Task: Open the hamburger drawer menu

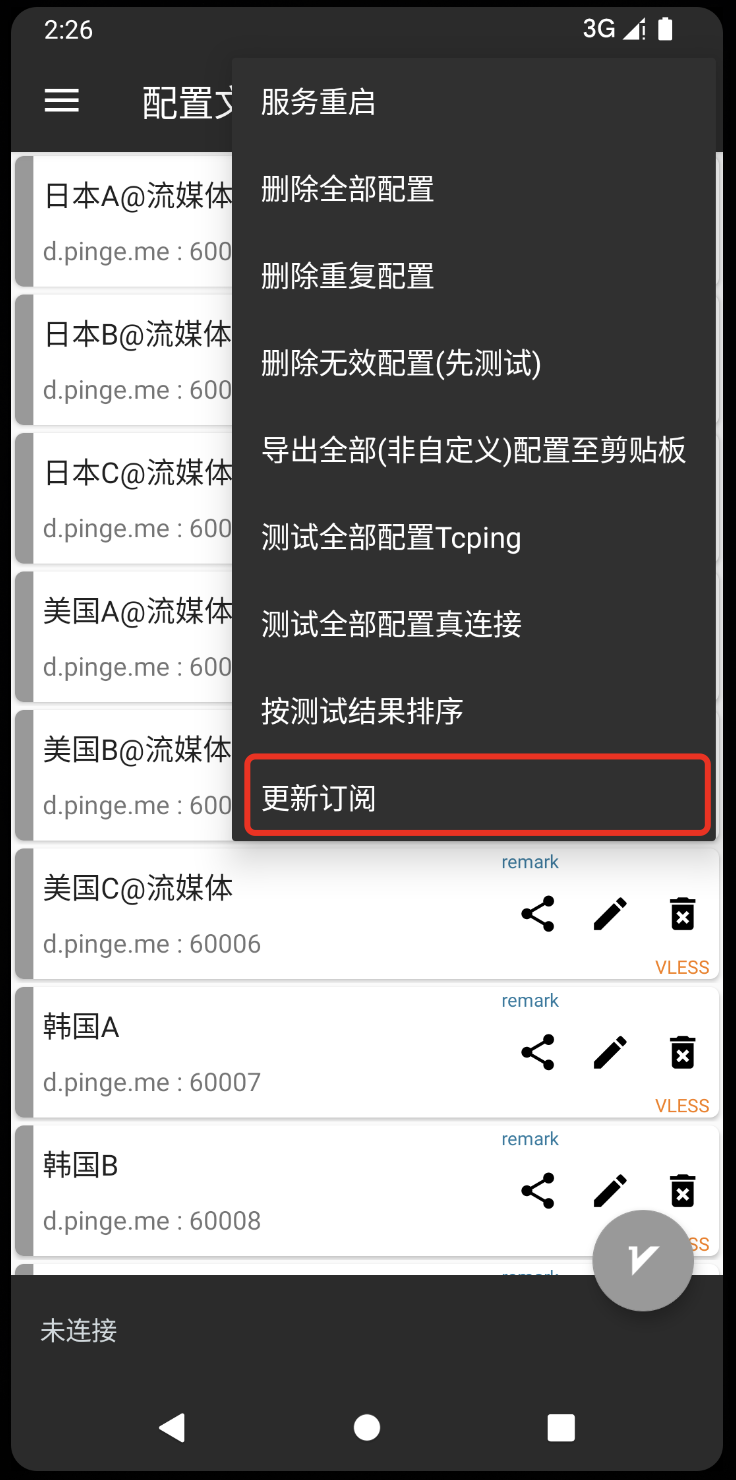Action: click(62, 101)
